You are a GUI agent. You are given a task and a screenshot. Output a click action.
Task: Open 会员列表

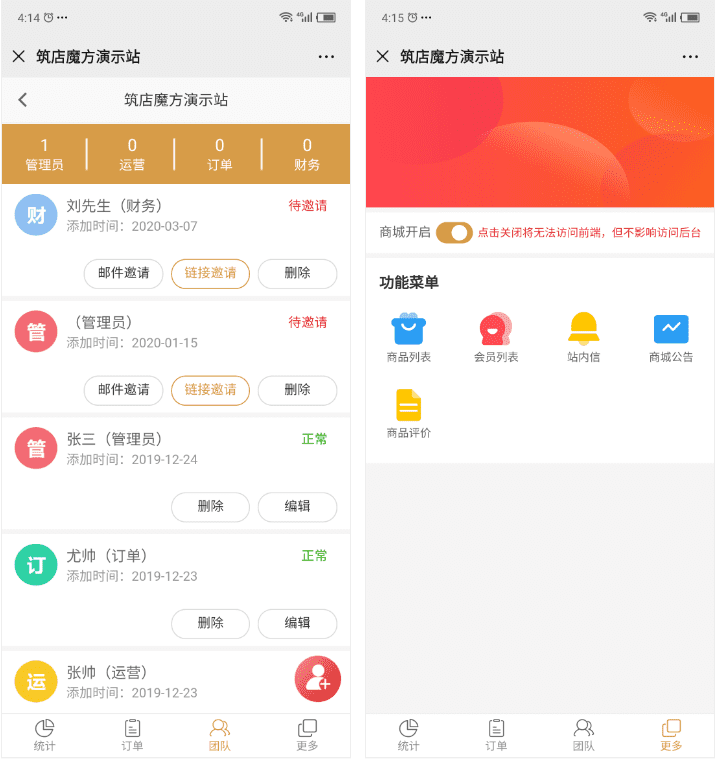tap(495, 337)
